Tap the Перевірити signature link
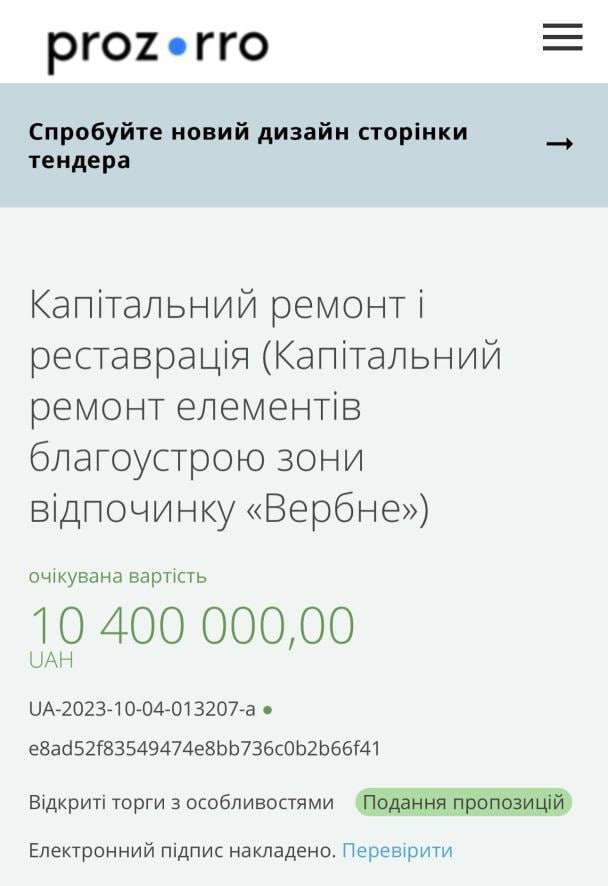This screenshot has width=608, height=886. (397, 850)
